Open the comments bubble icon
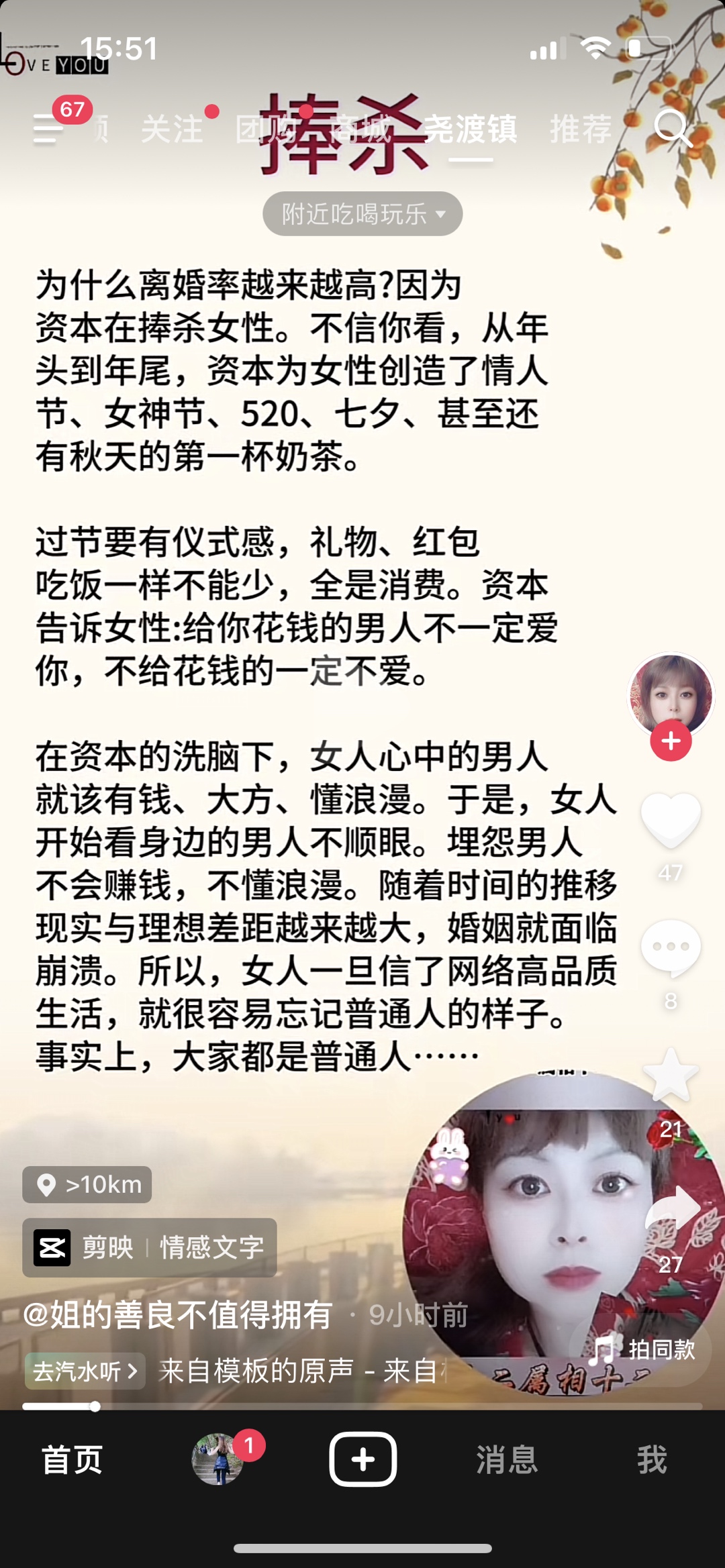 pos(671,947)
